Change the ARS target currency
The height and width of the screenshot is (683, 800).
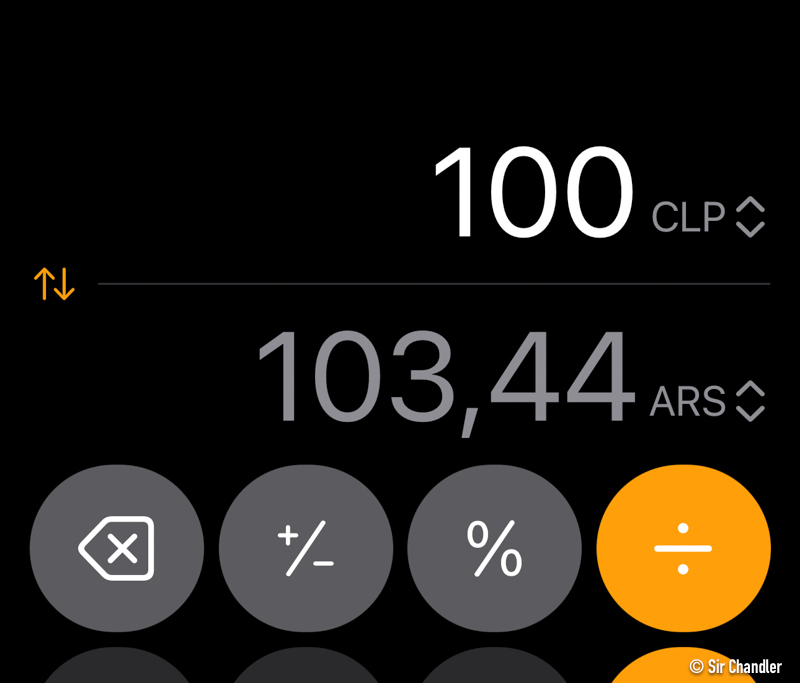707,402
